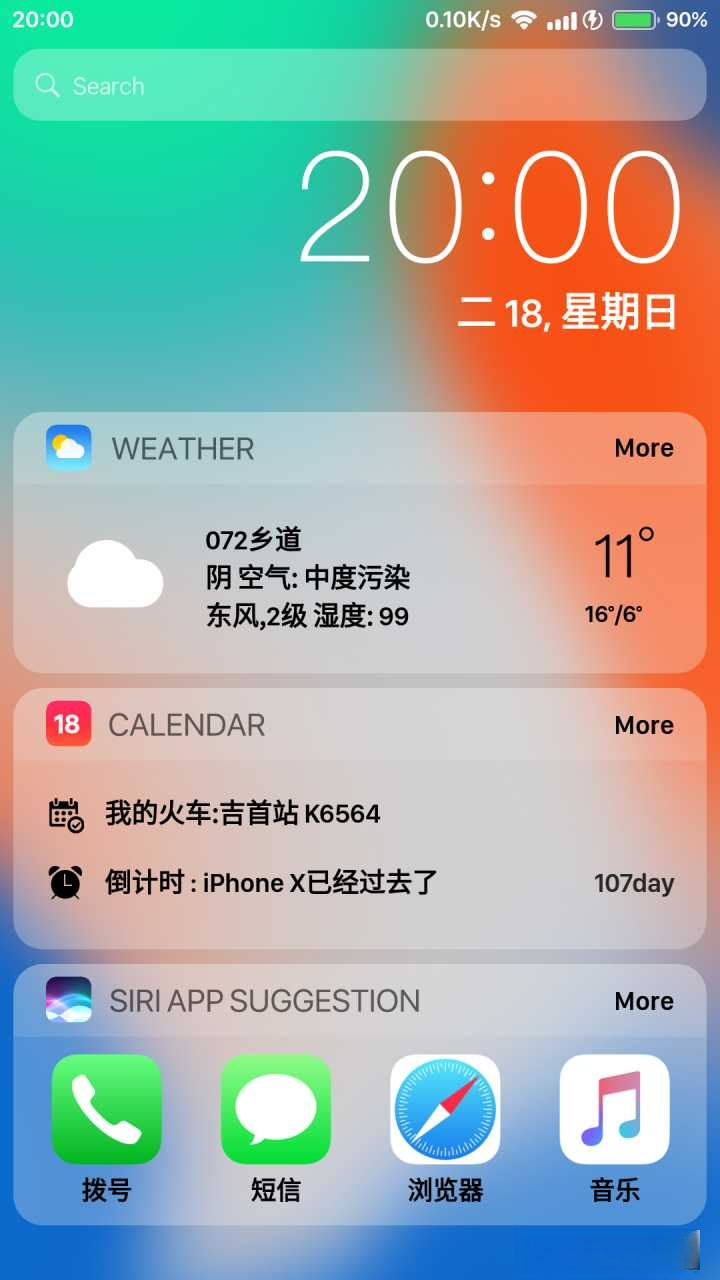The width and height of the screenshot is (720, 1280).
Task: Open the iPhone X countdown entry
Action: click(360, 883)
